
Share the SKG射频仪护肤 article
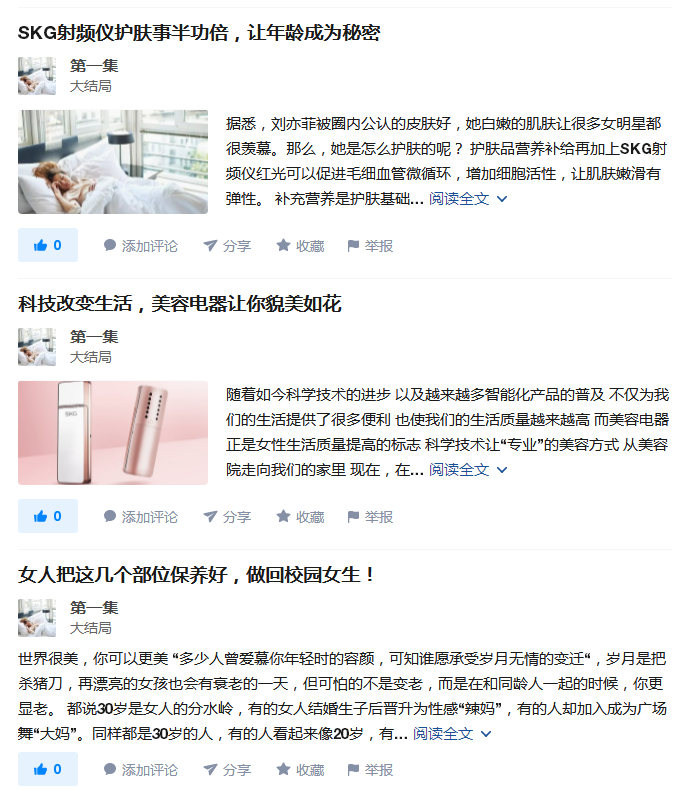(227, 246)
